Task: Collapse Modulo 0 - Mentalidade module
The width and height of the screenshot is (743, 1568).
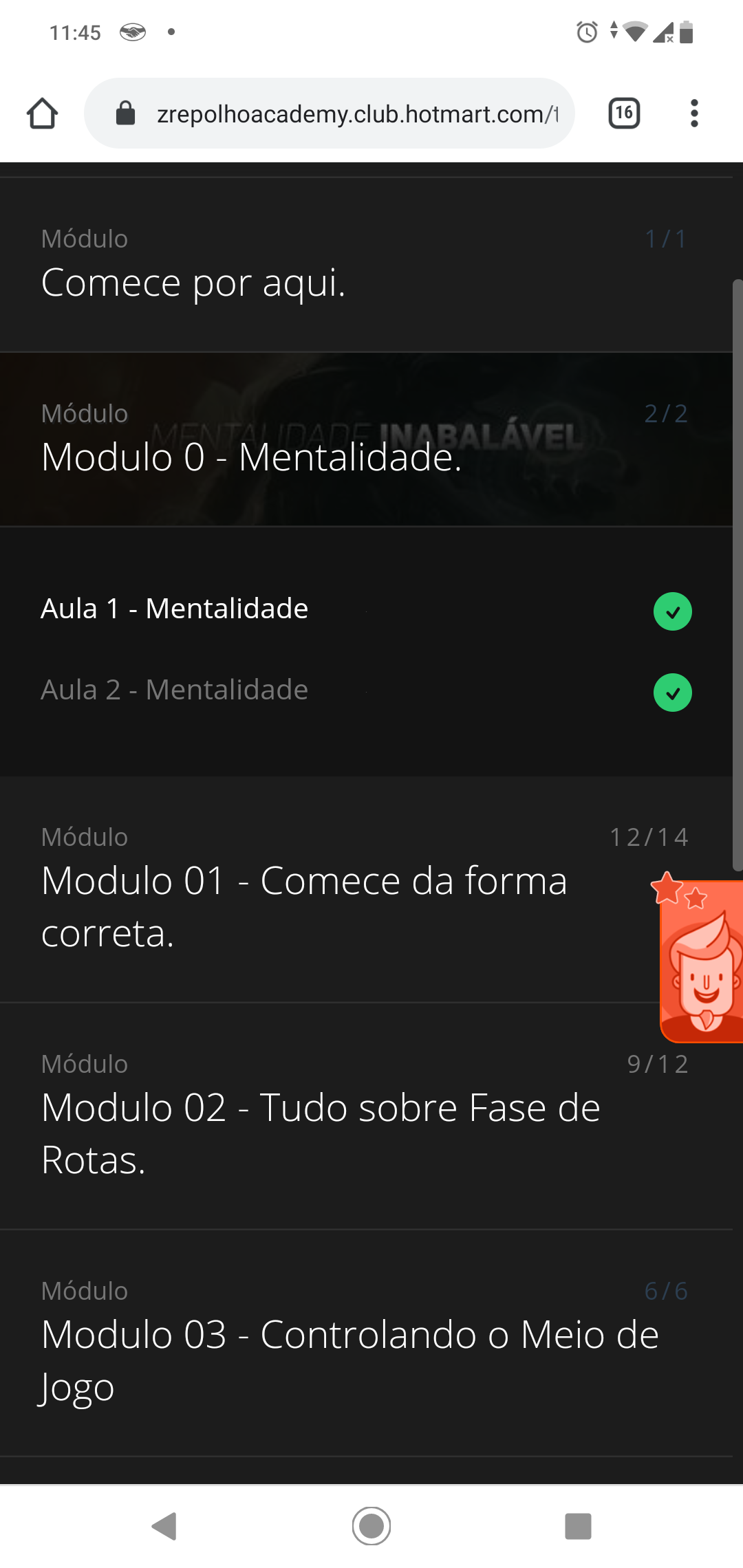Action: pyautogui.click(x=366, y=439)
